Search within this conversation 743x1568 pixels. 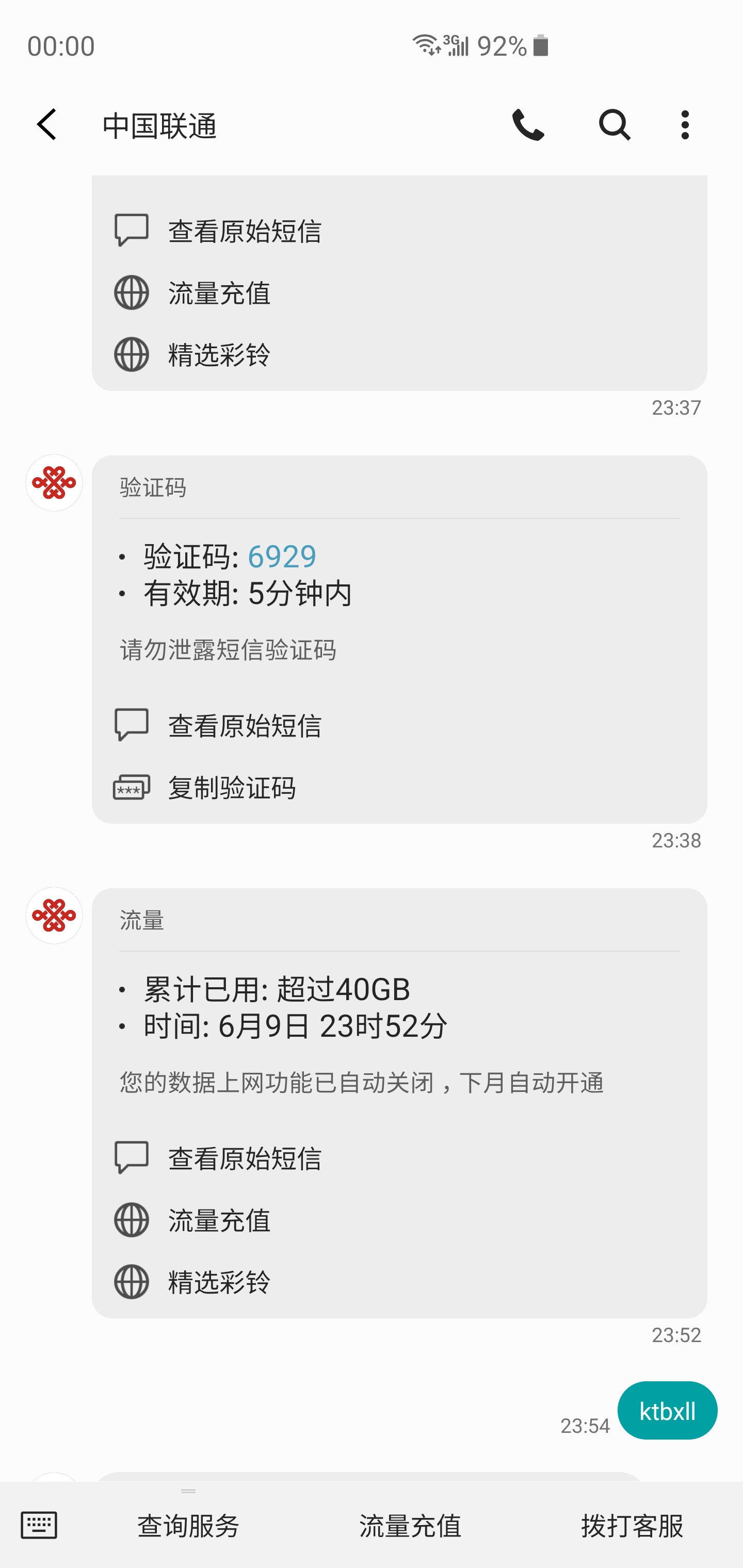pyautogui.click(x=614, y=125)
